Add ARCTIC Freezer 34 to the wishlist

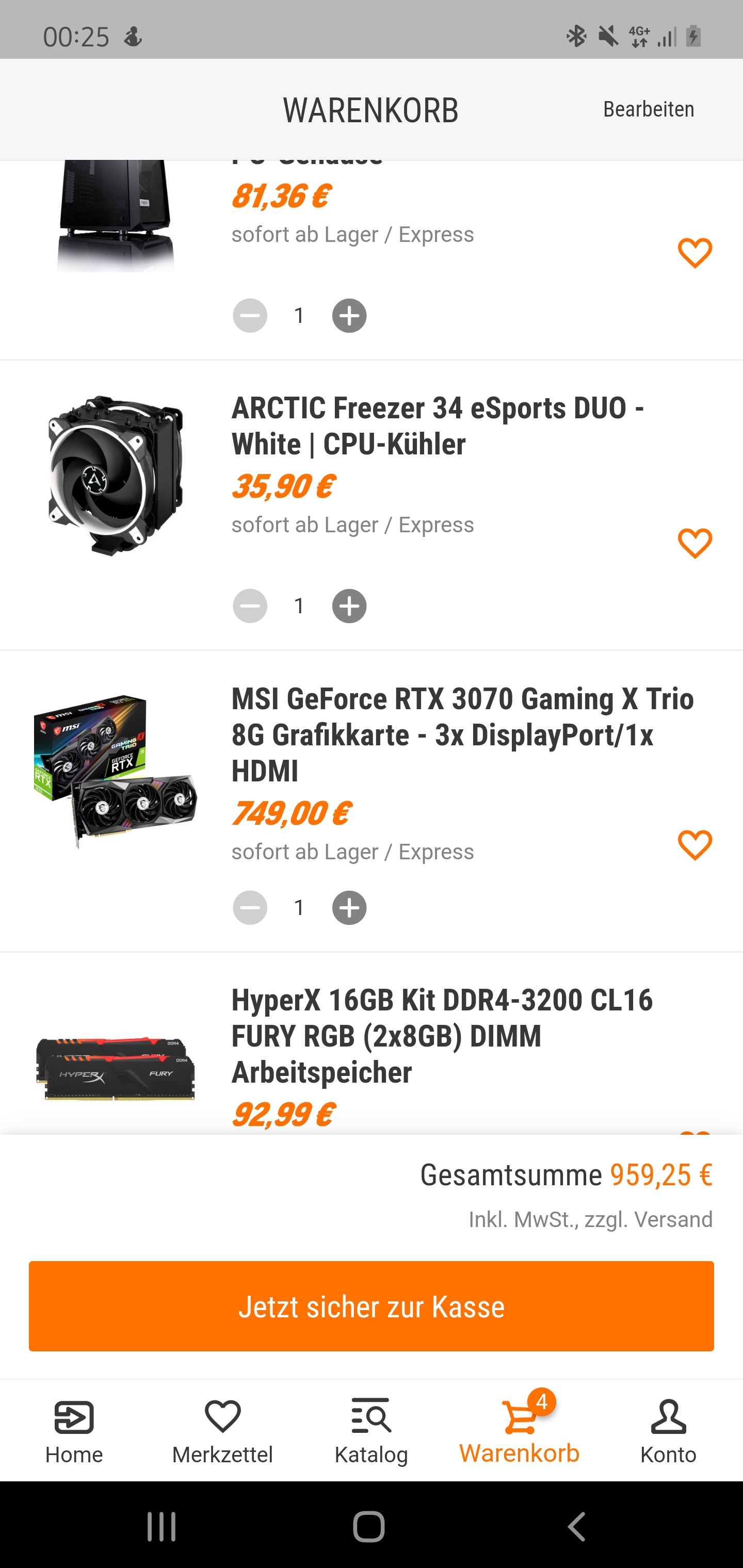tap(694, 543)
